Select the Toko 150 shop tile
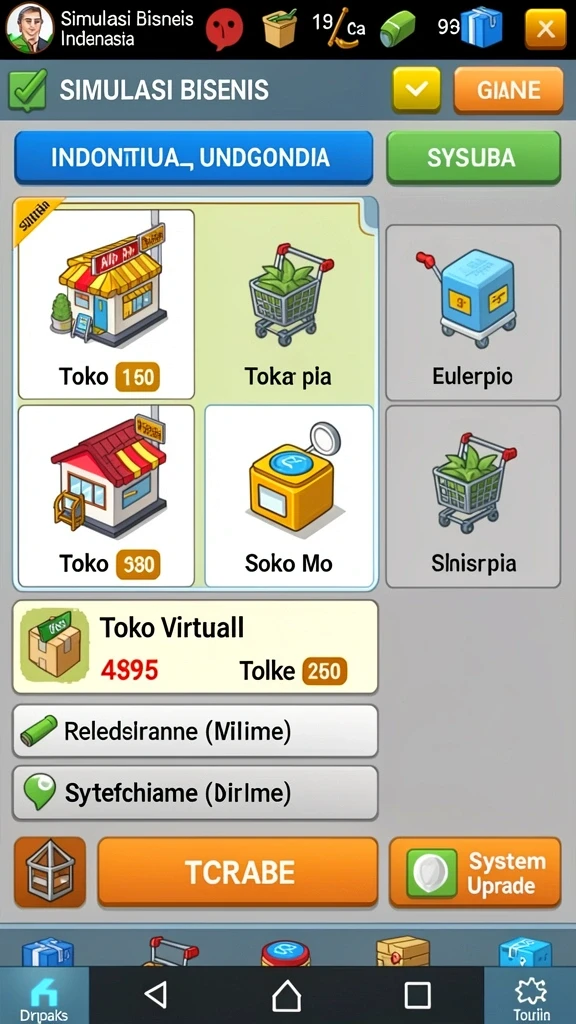576x1024 pixels. click(106, 304)
